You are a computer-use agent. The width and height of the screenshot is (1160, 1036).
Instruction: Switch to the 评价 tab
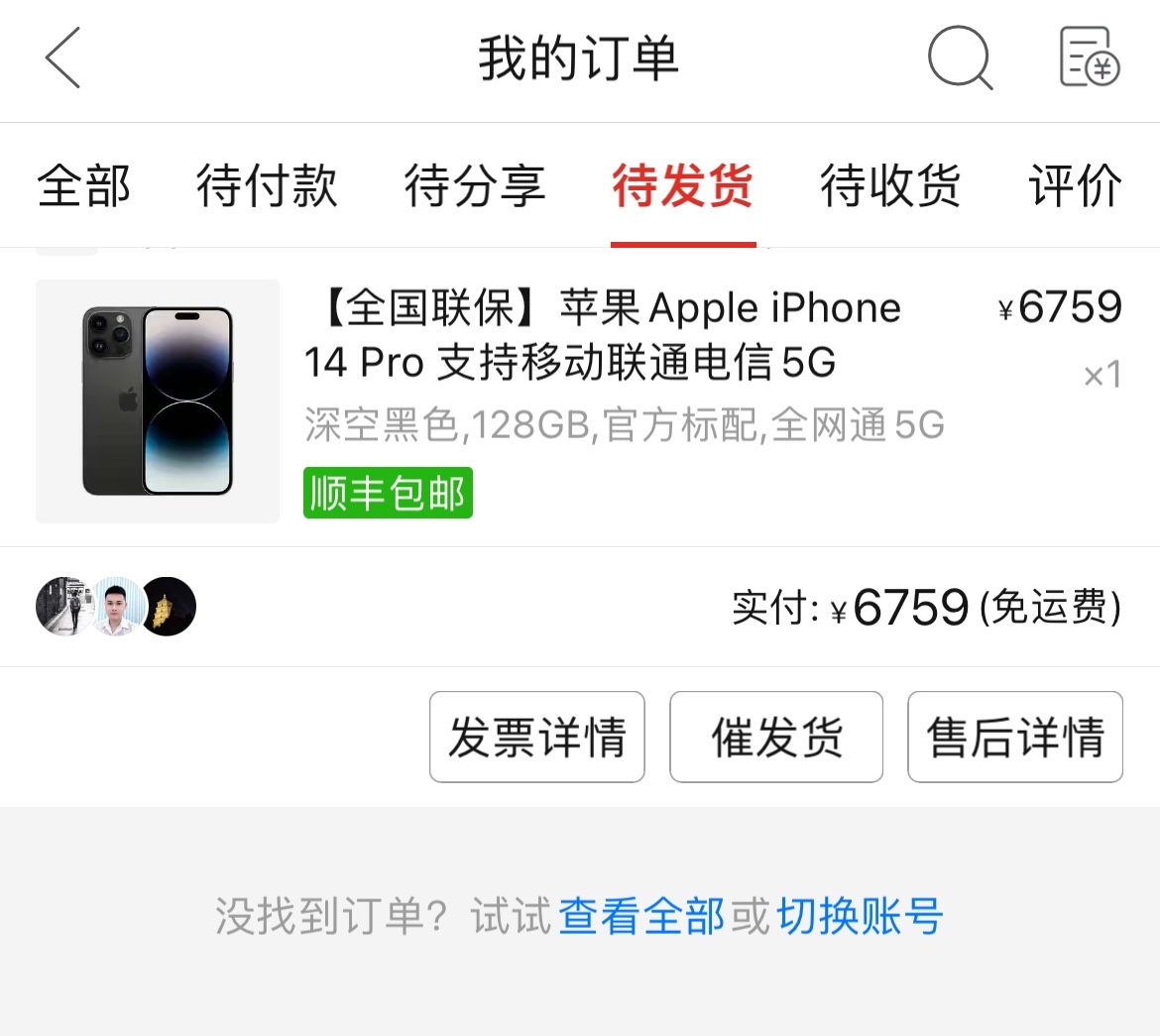(x=1075, y=186)
